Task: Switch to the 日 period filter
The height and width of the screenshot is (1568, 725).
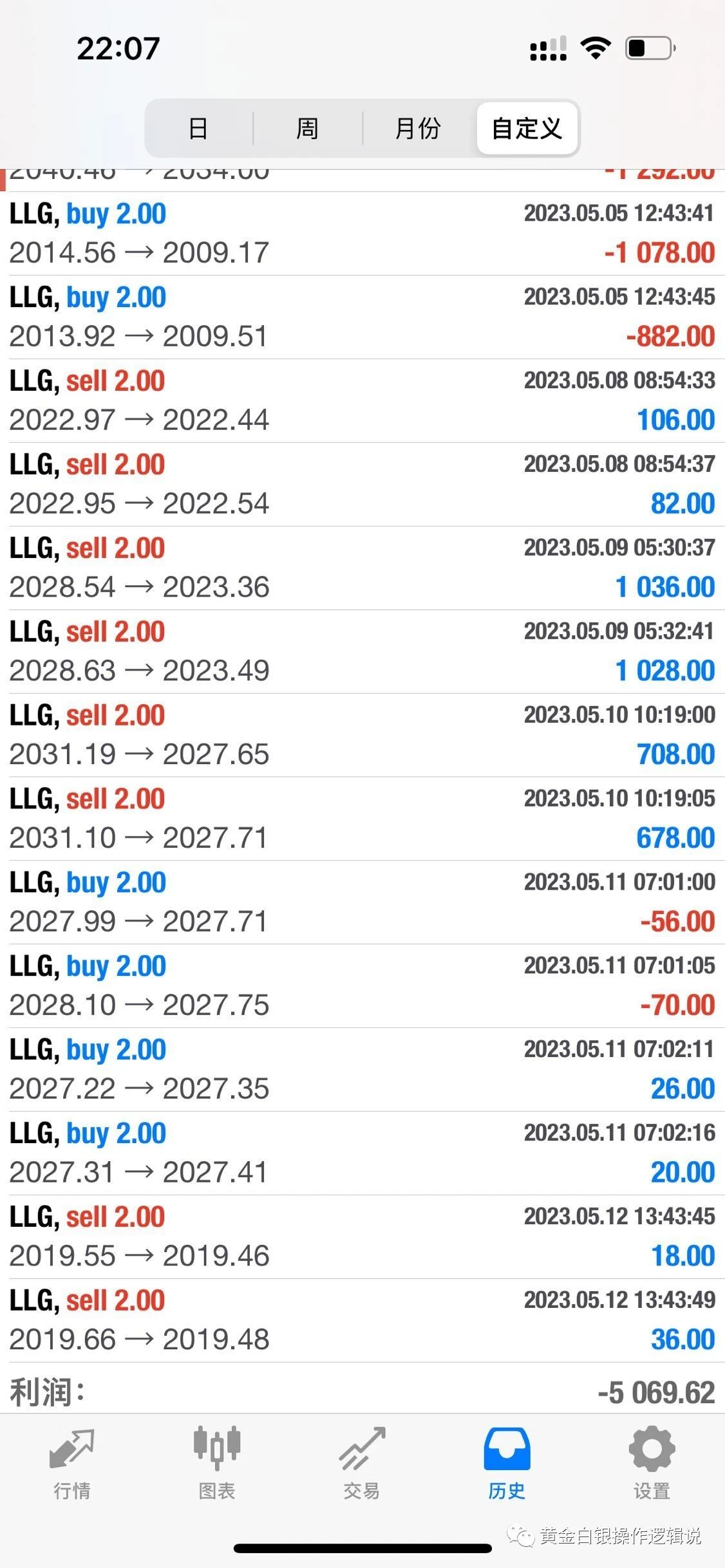Action: 198,128
